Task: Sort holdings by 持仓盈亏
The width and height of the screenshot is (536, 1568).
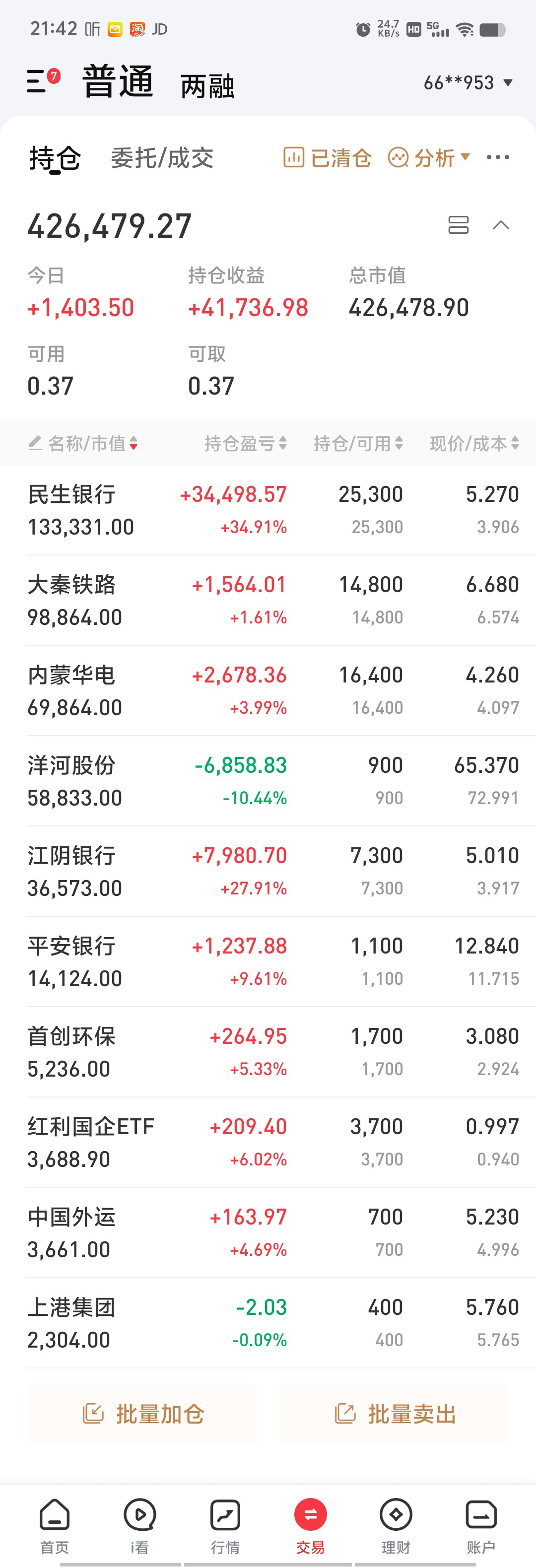Action: tap(245, 443)
